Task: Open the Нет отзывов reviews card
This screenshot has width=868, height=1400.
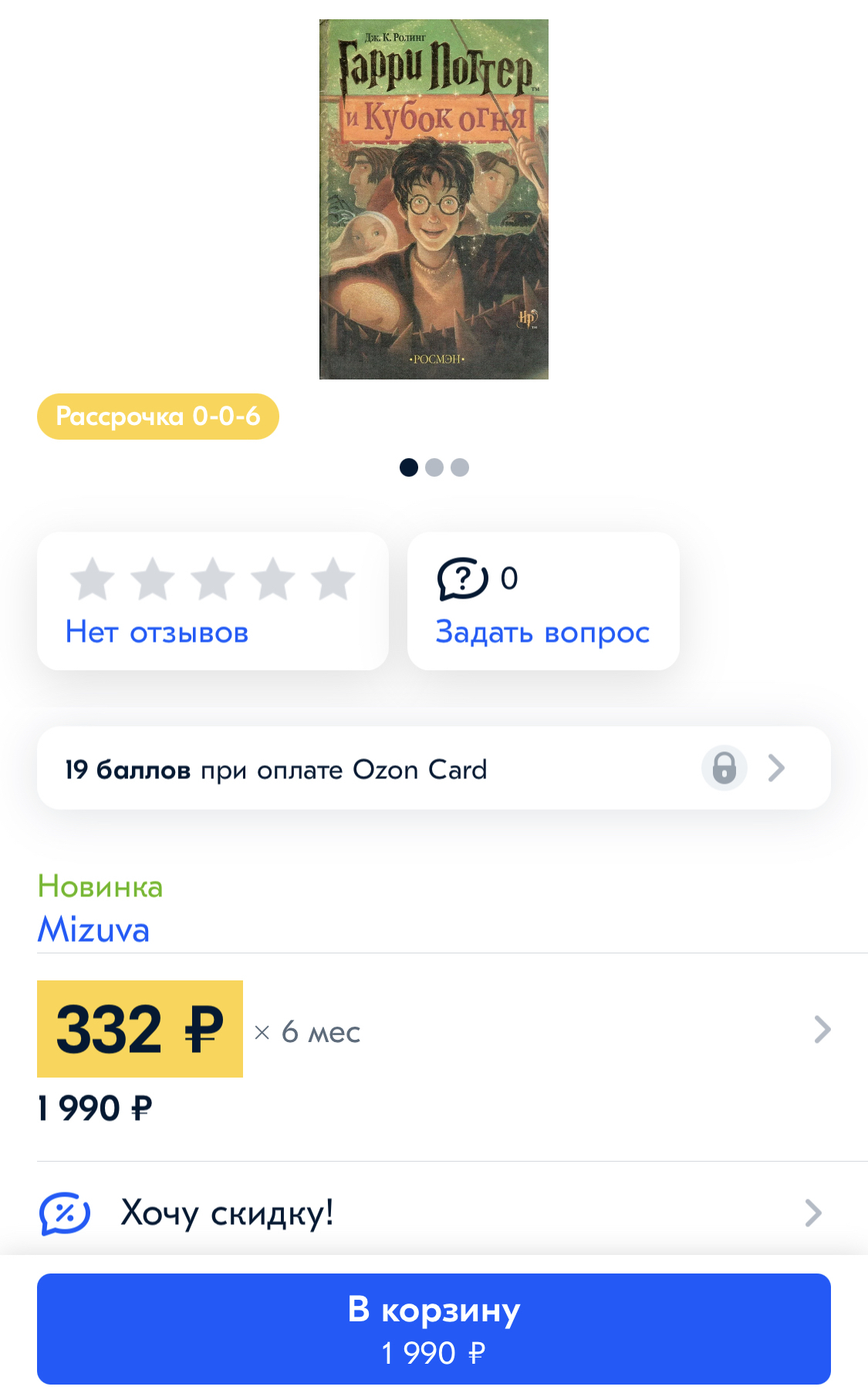Action: click(212, 601)
